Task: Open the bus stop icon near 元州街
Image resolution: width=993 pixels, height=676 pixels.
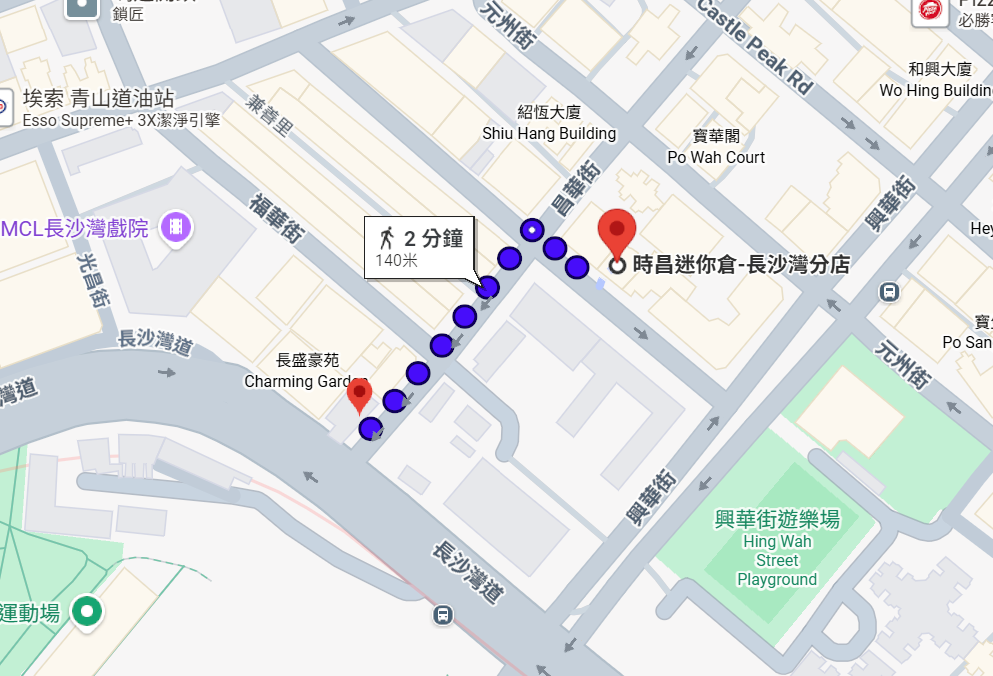Action: tap(887, 292)
